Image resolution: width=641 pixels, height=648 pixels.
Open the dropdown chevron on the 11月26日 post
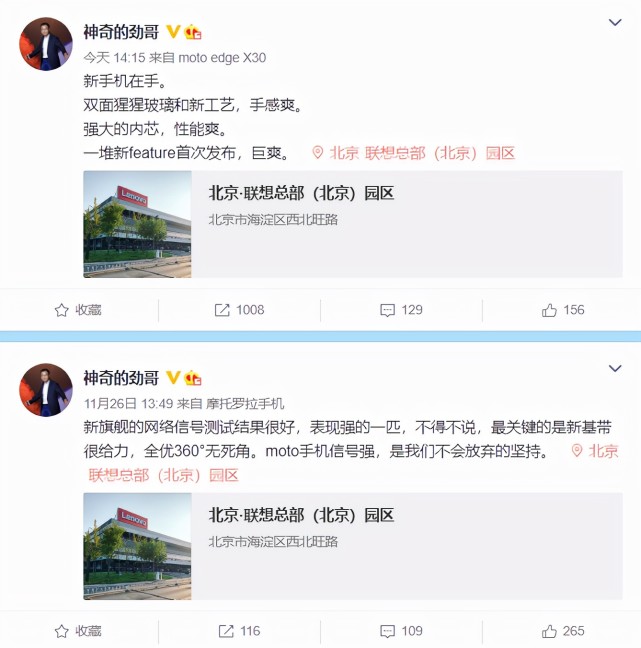616,368
